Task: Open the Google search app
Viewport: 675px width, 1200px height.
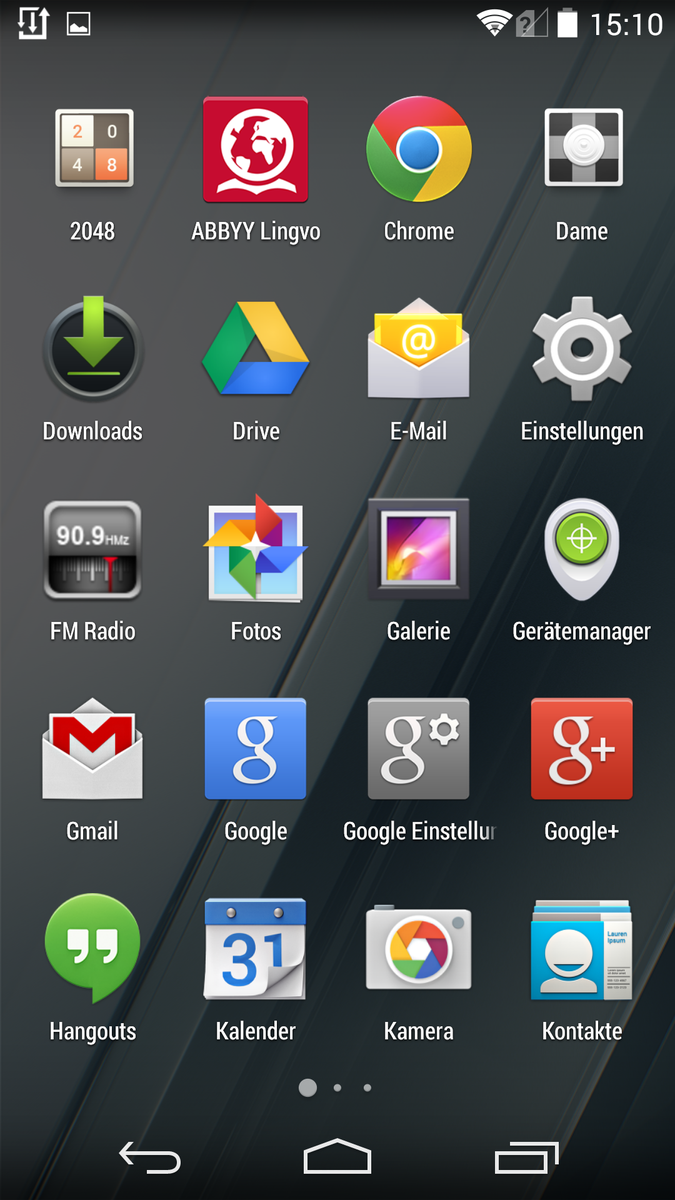Action: [x=255, y=750]
